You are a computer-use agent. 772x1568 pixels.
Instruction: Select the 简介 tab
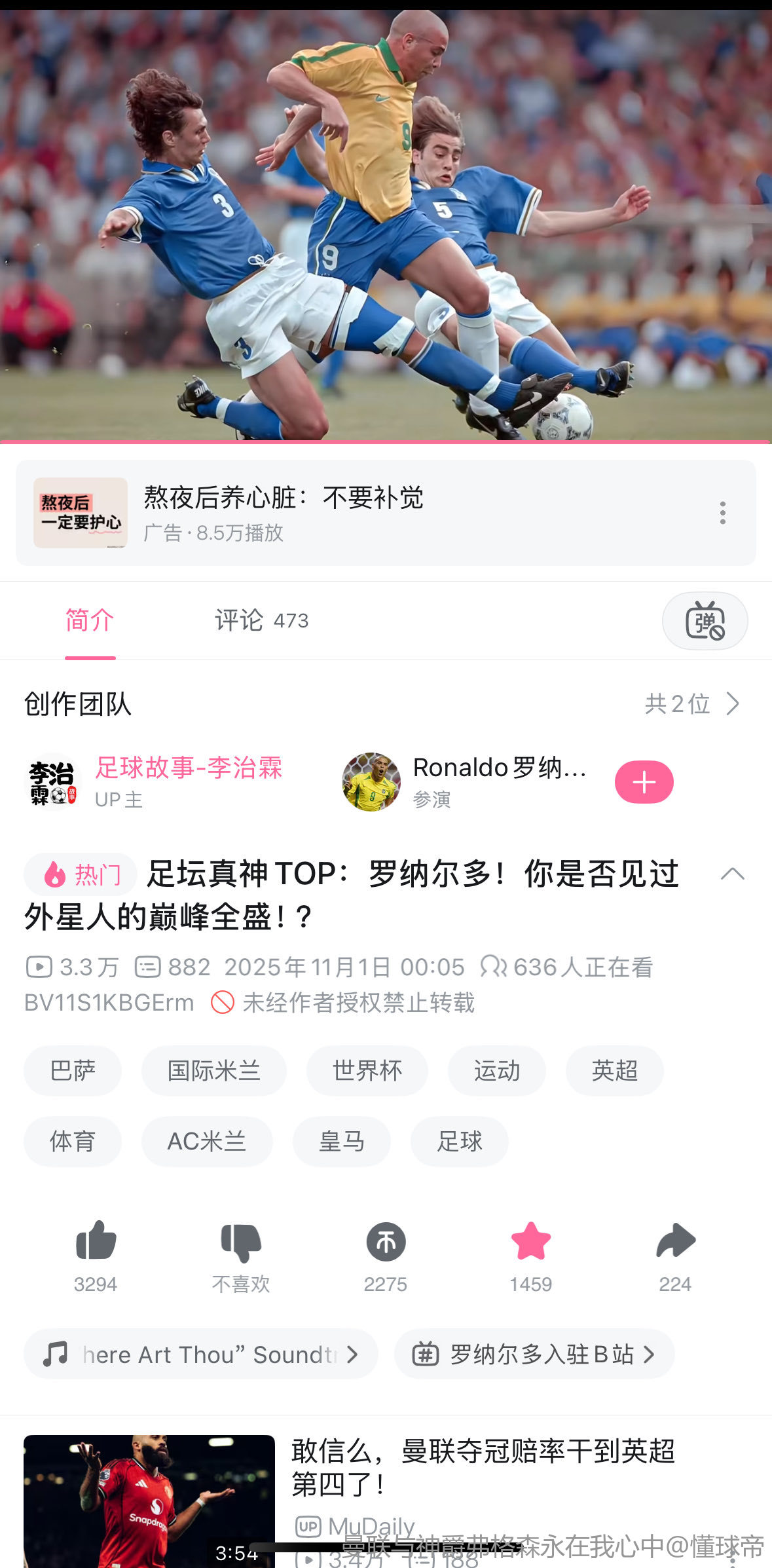point(90,620)
